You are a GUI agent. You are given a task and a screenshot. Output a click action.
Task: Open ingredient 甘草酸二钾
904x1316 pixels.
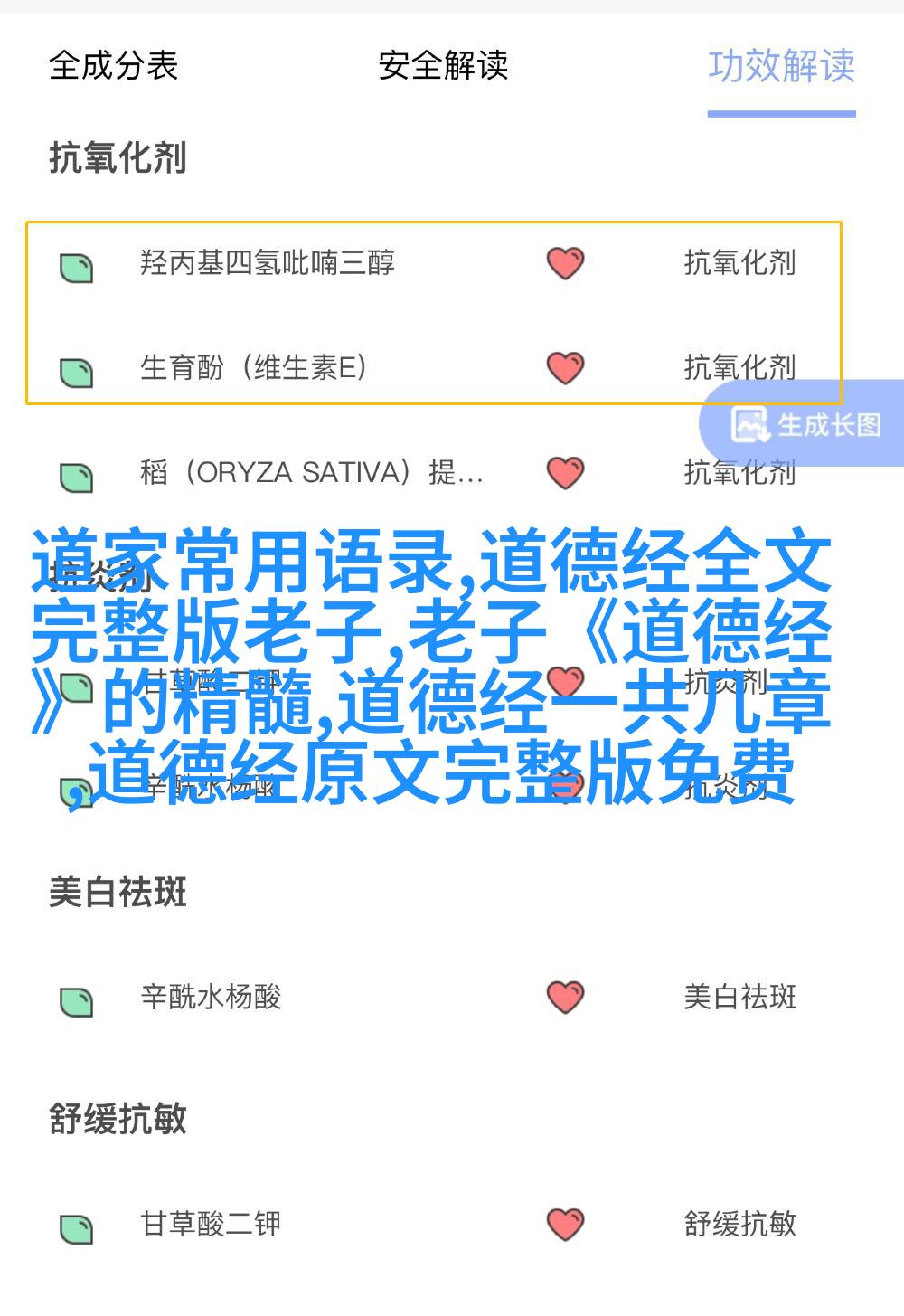pos(211,1225)
